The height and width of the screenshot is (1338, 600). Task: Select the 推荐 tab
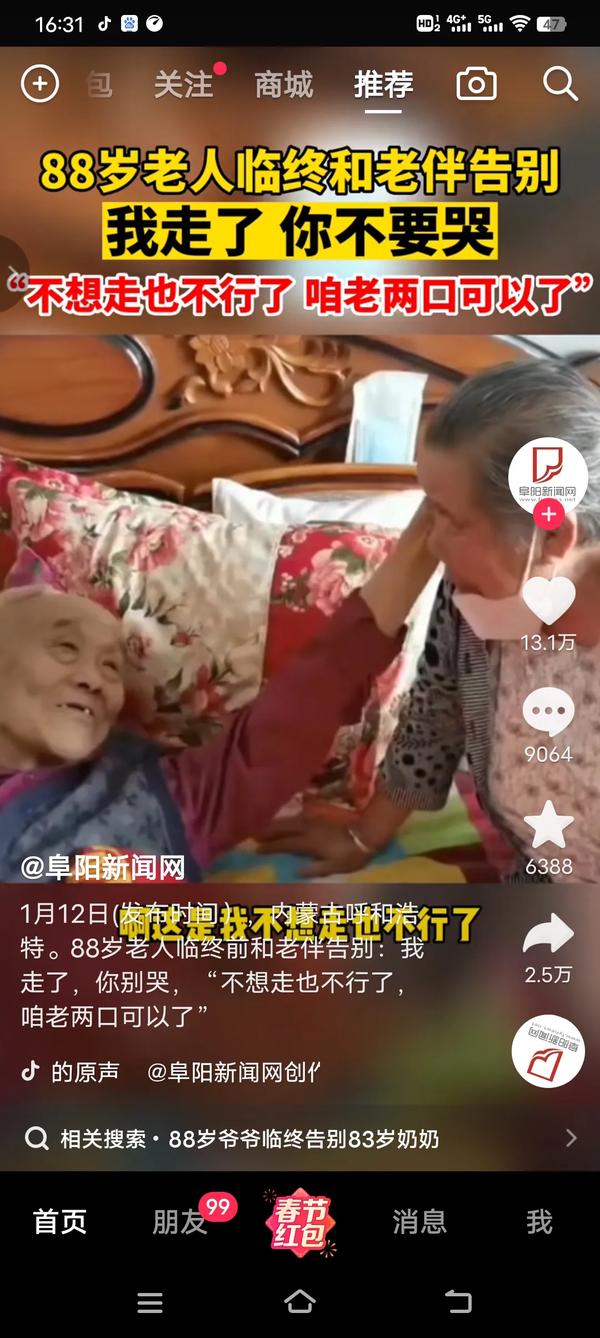pos(383,85)
